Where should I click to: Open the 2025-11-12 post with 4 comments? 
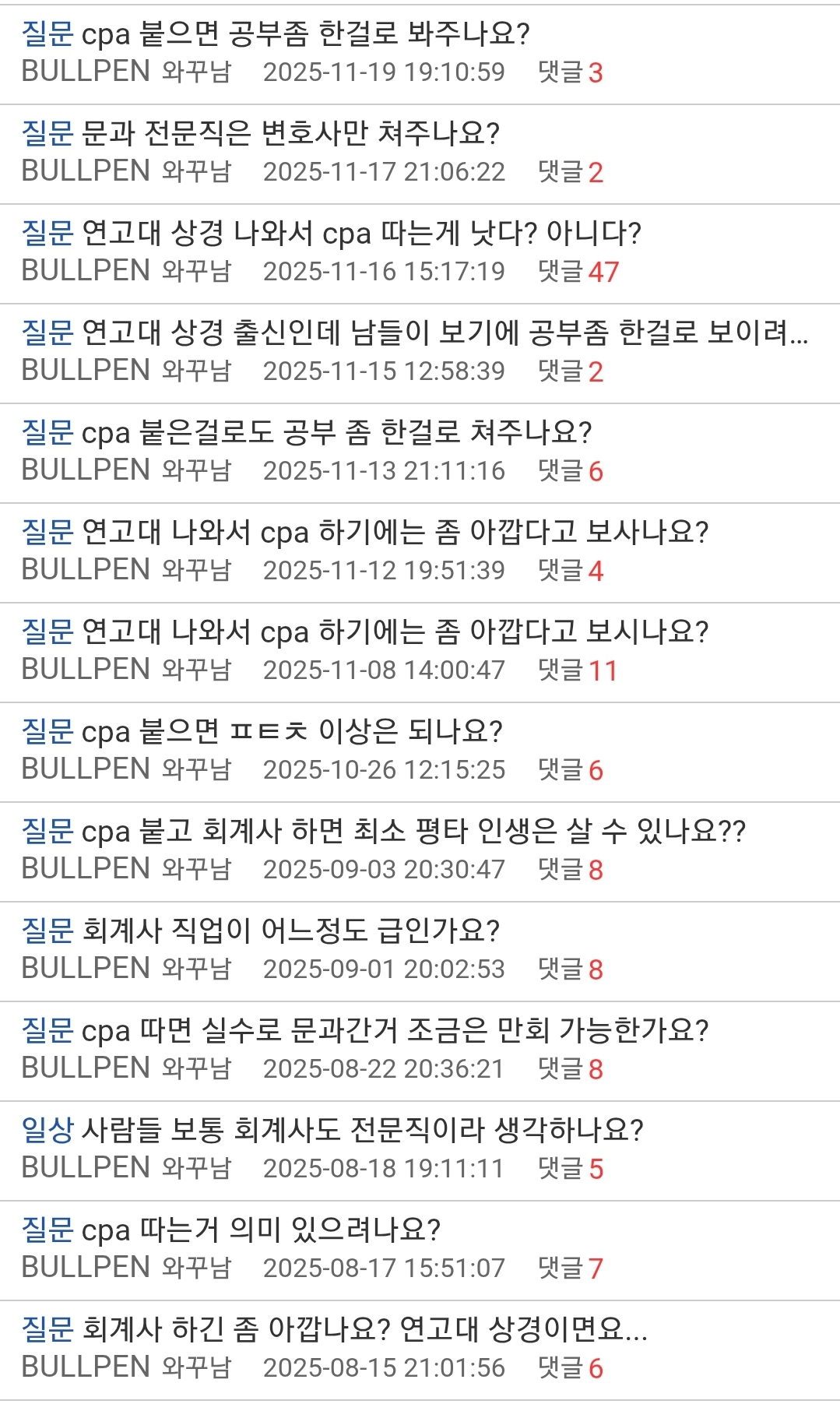click(395, 533)
